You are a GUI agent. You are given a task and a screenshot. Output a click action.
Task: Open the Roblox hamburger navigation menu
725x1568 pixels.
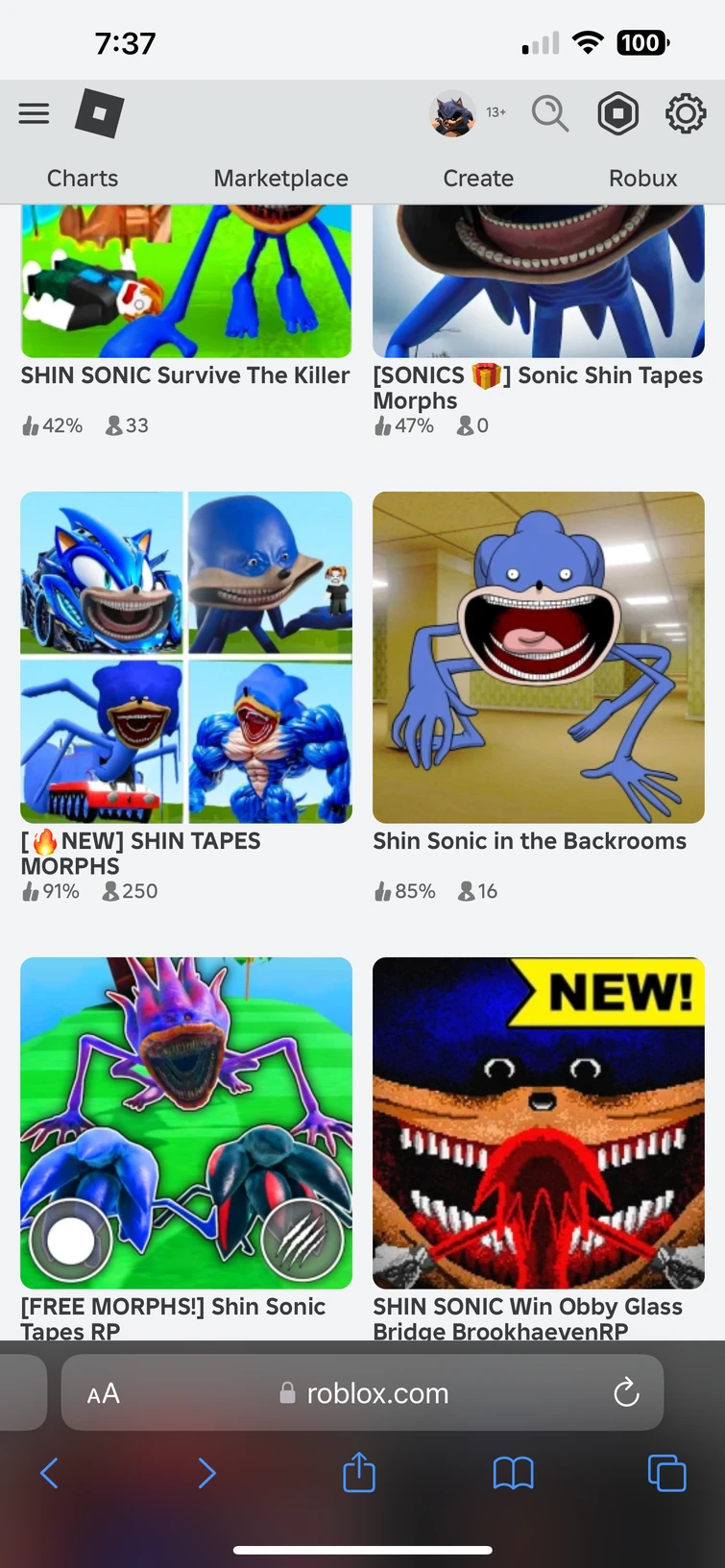pos(34,112)
